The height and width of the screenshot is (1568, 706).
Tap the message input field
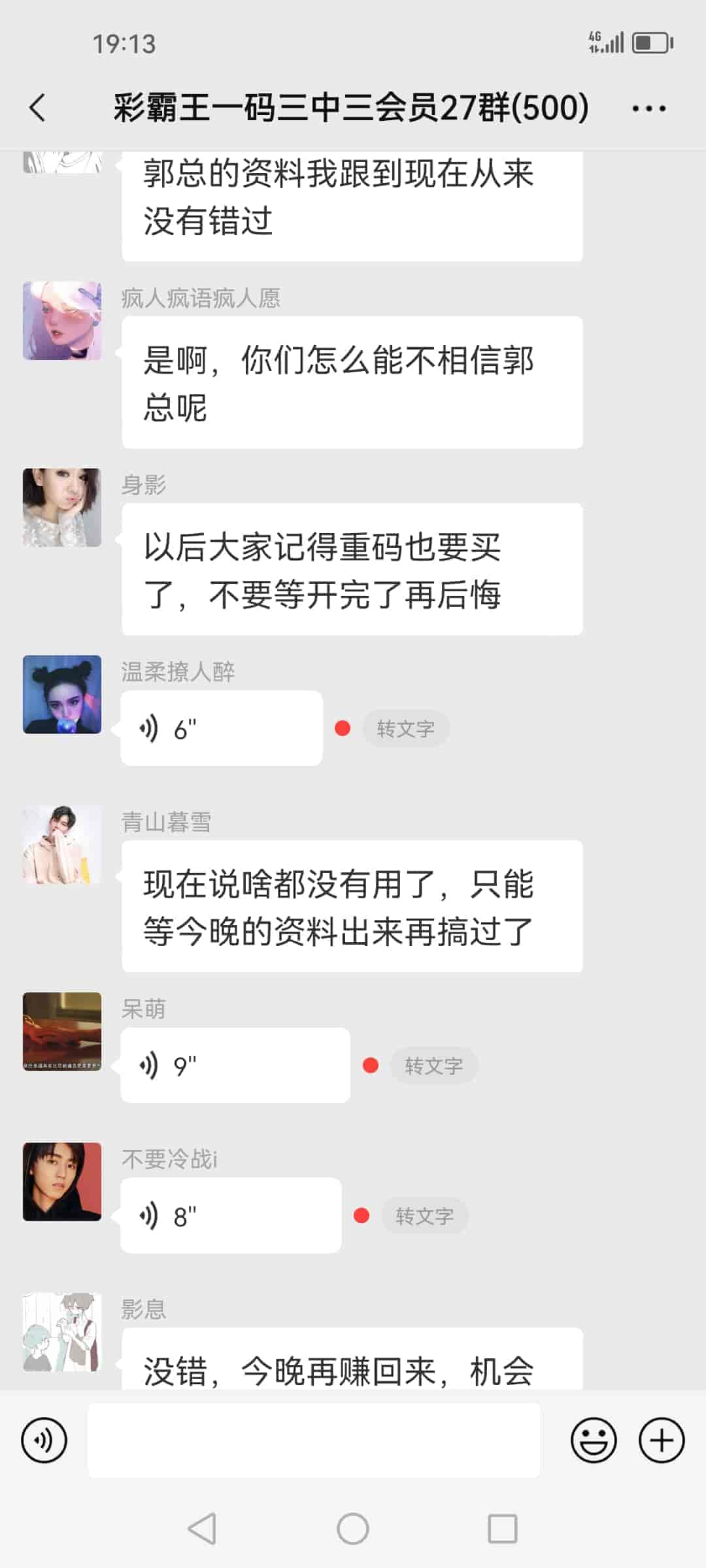point(314,1438)
